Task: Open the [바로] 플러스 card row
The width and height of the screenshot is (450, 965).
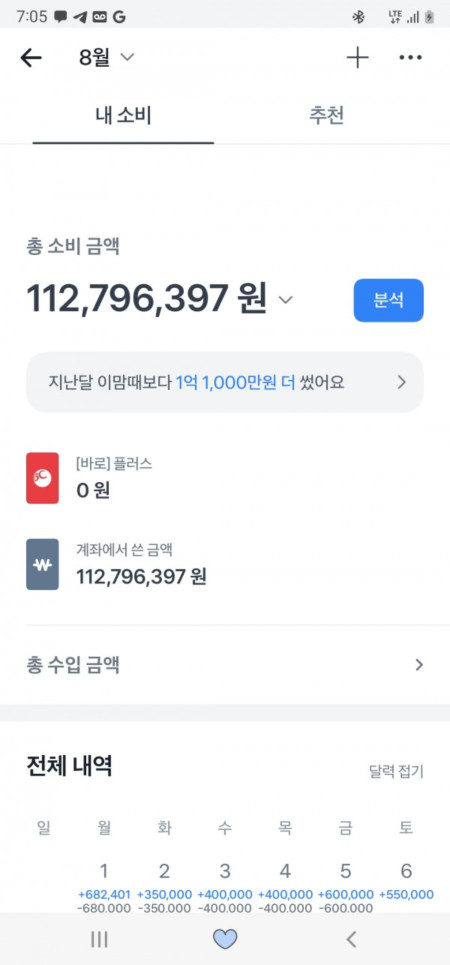Action: 225,478
